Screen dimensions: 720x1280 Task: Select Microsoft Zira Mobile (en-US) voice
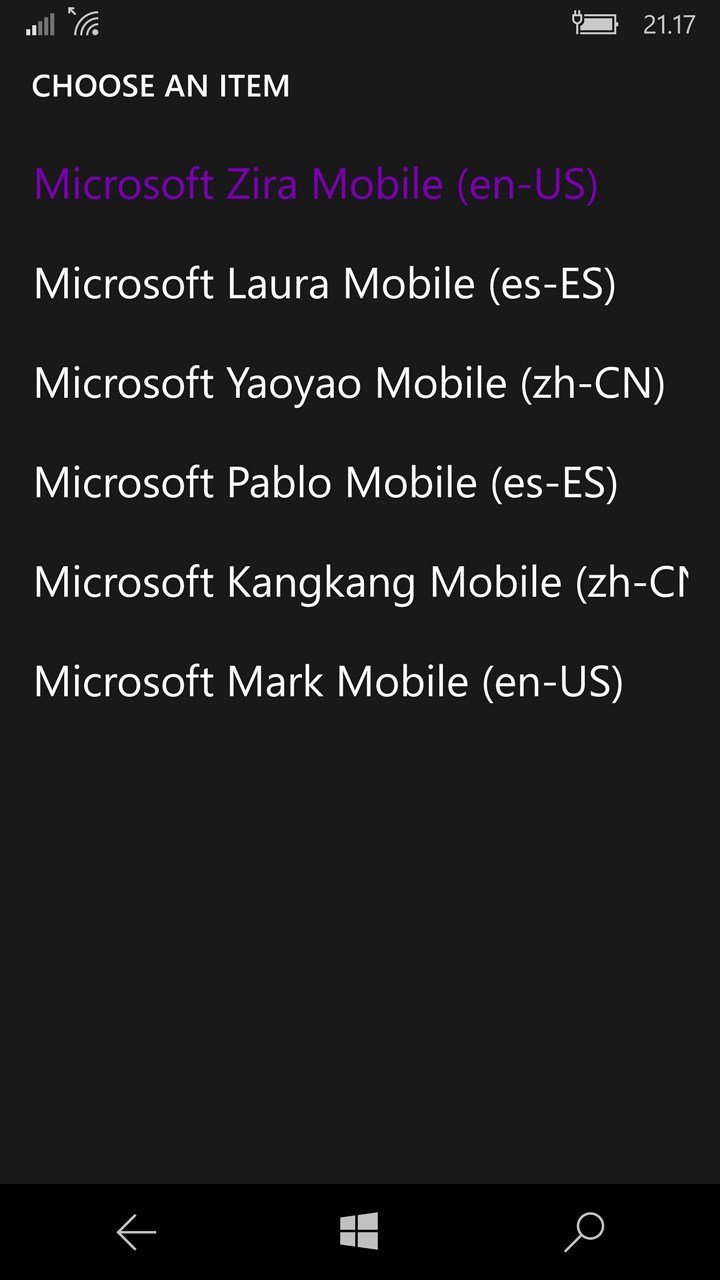316,185
